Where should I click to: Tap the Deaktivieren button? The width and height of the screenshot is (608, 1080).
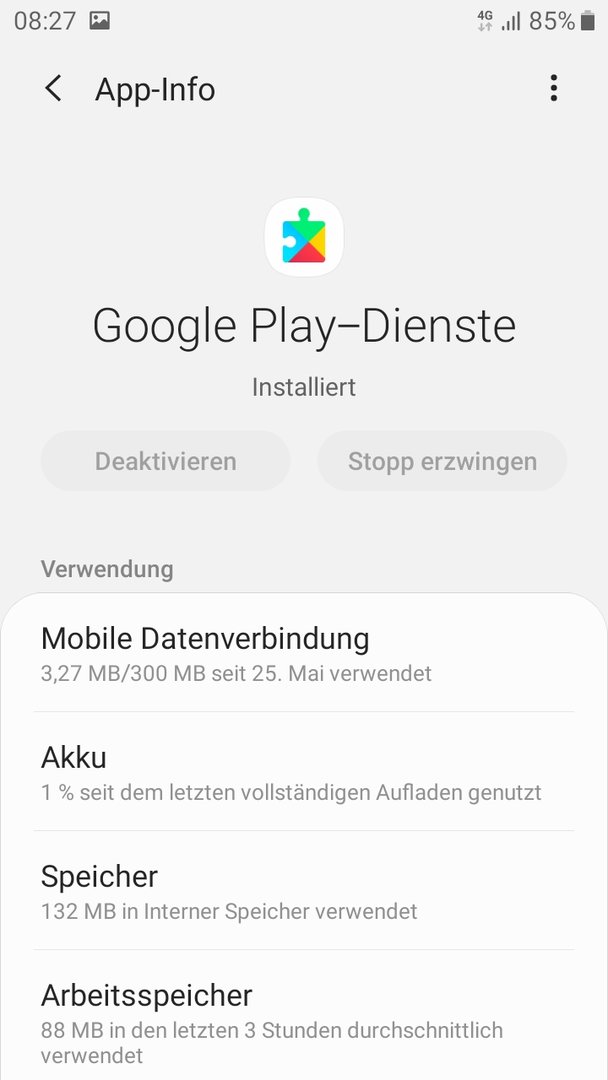(165, 461)
